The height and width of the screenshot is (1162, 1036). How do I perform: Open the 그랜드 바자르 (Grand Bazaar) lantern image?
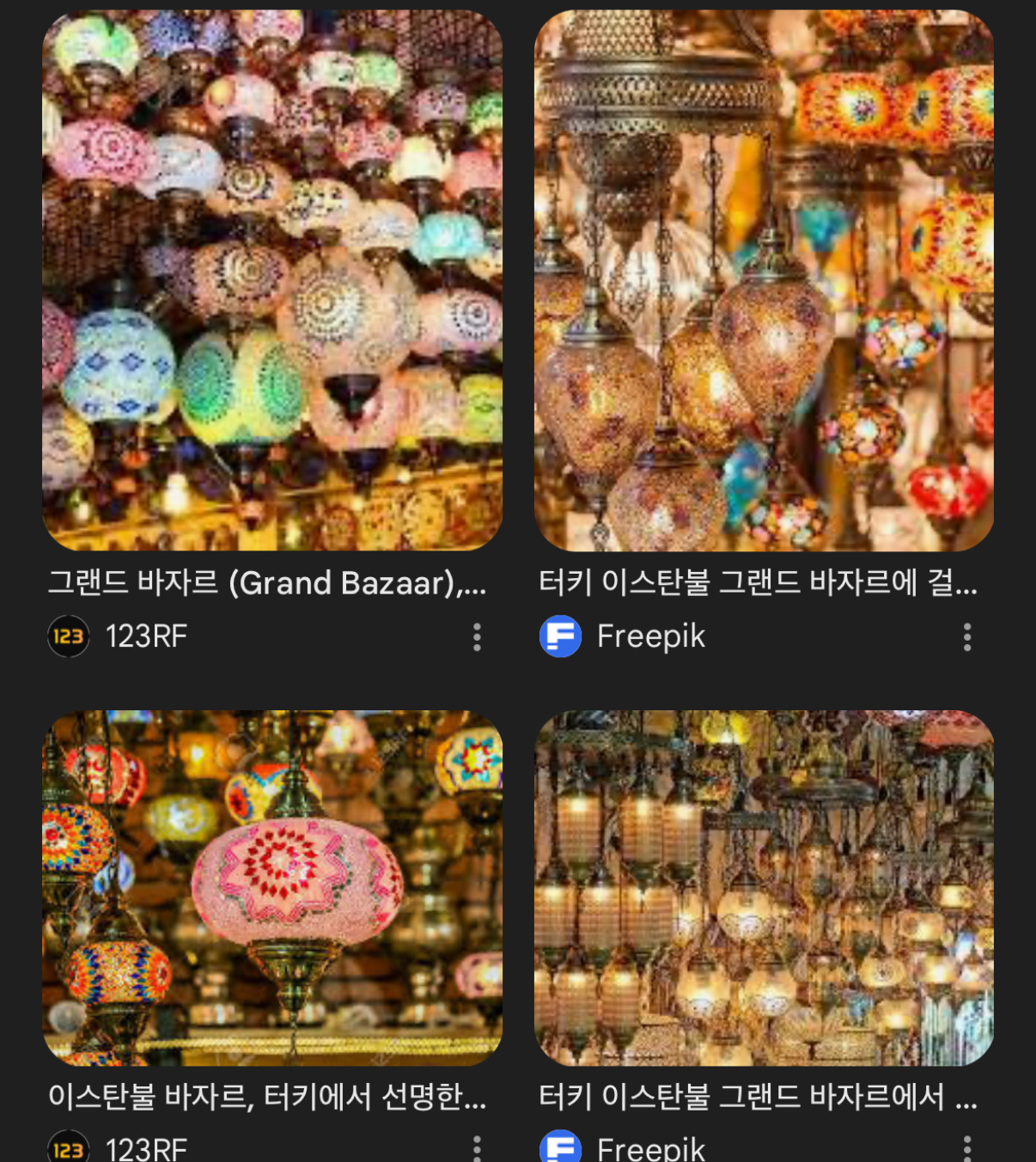click(x=272, y=280)
